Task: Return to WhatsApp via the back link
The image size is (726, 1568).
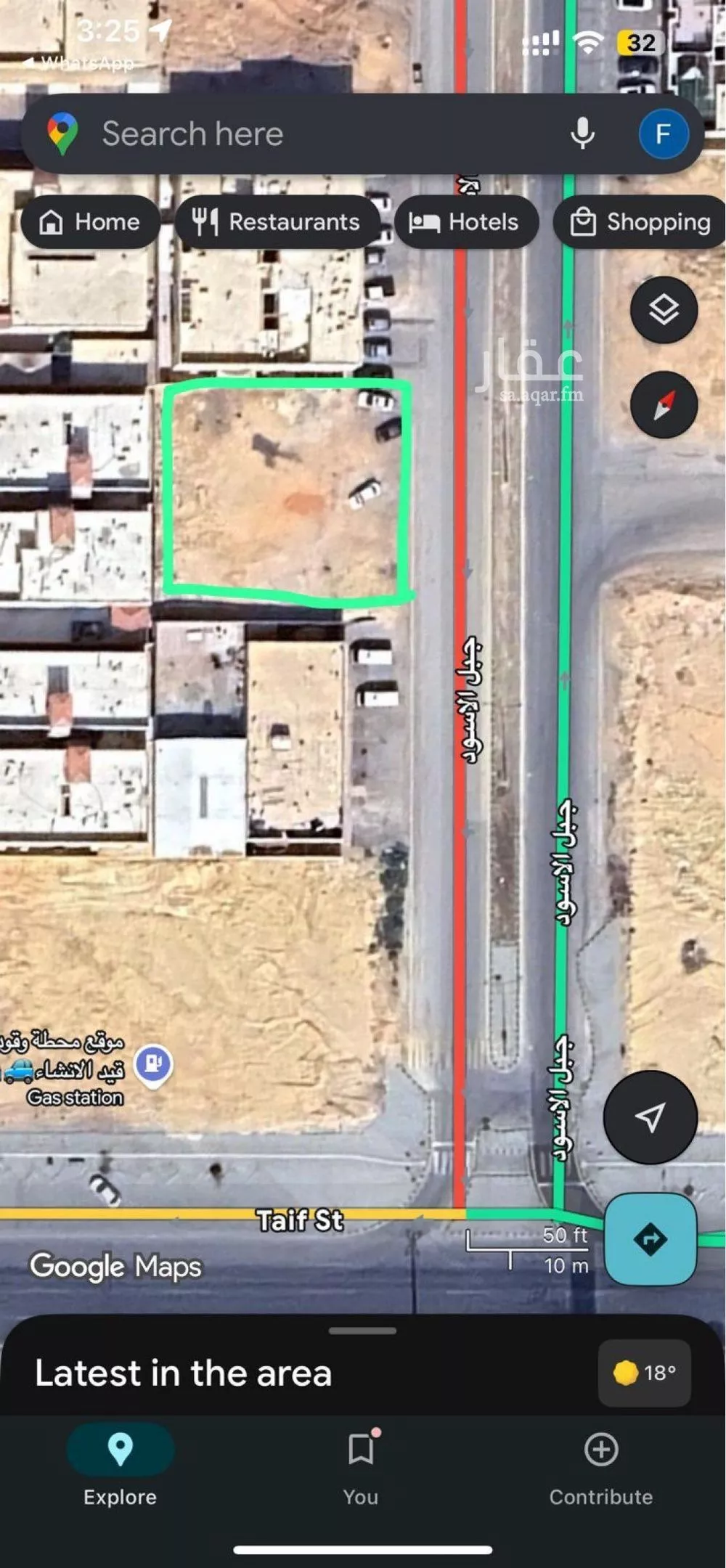Action: (78, 64)
